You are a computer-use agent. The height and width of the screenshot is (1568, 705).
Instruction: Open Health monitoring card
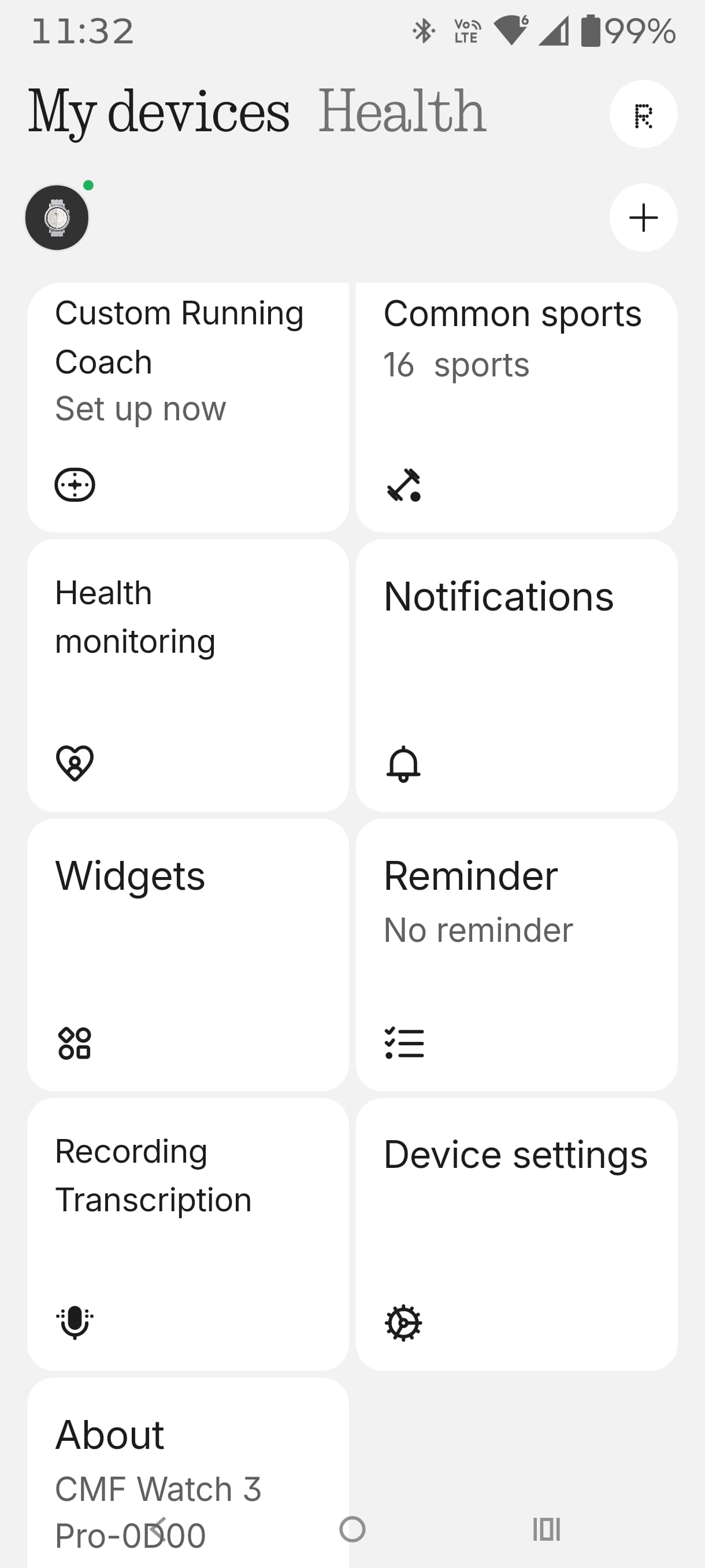188,674
